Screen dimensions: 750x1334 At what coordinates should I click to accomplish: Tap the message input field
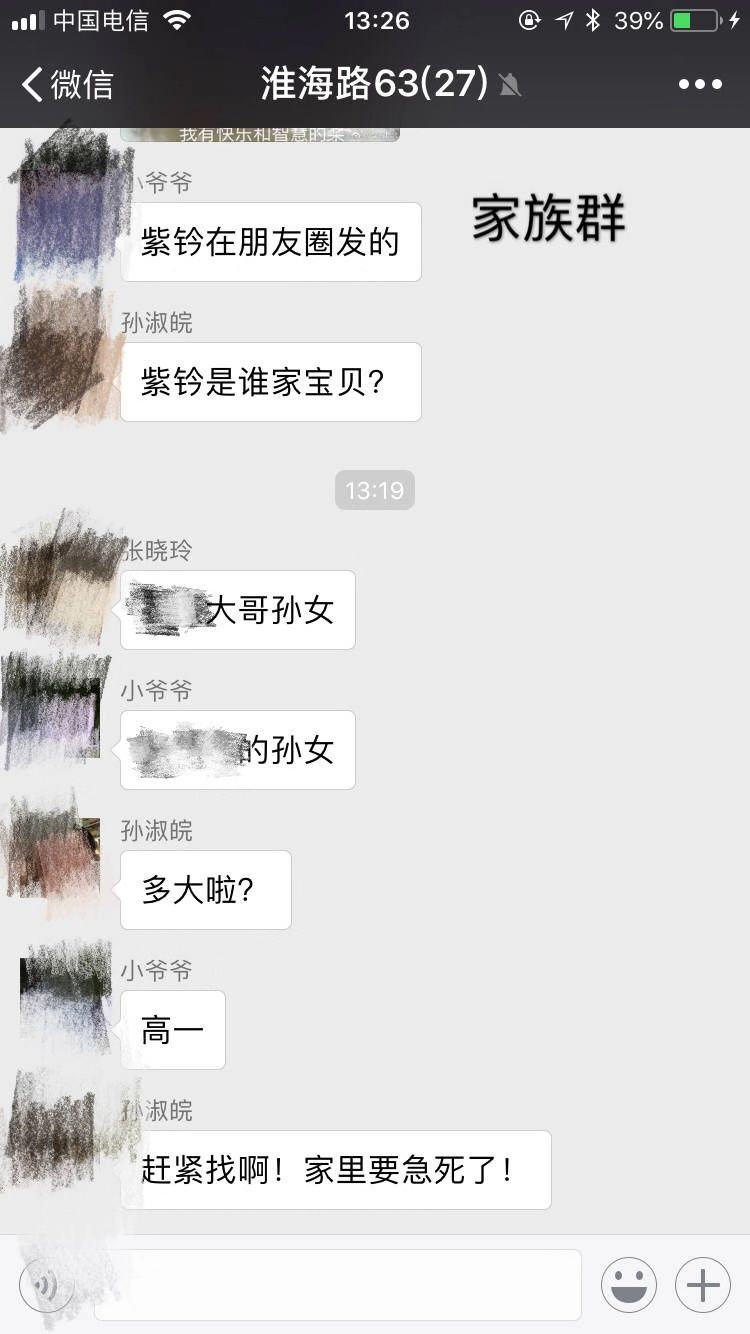[340, 1284]
